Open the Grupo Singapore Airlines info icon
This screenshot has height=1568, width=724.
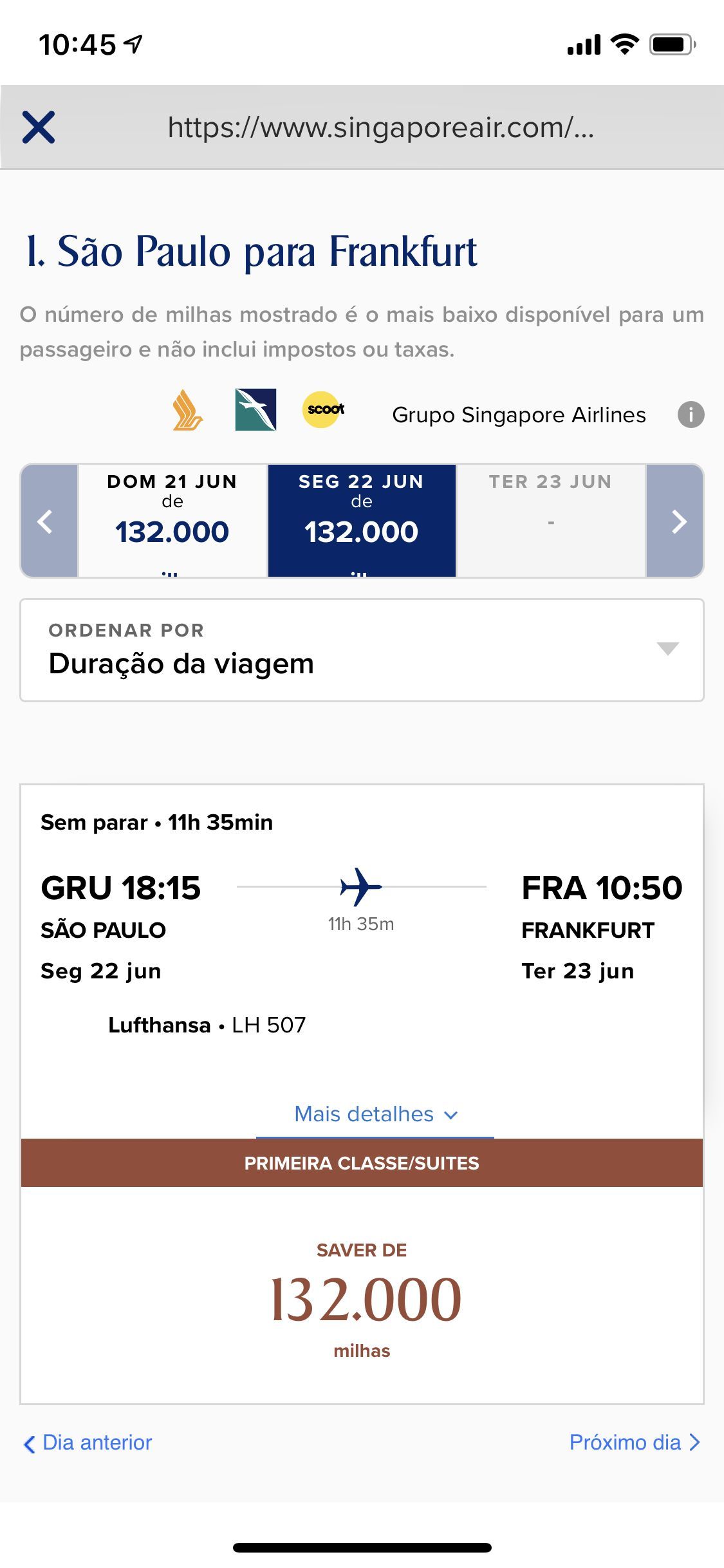tap(691, 415)
